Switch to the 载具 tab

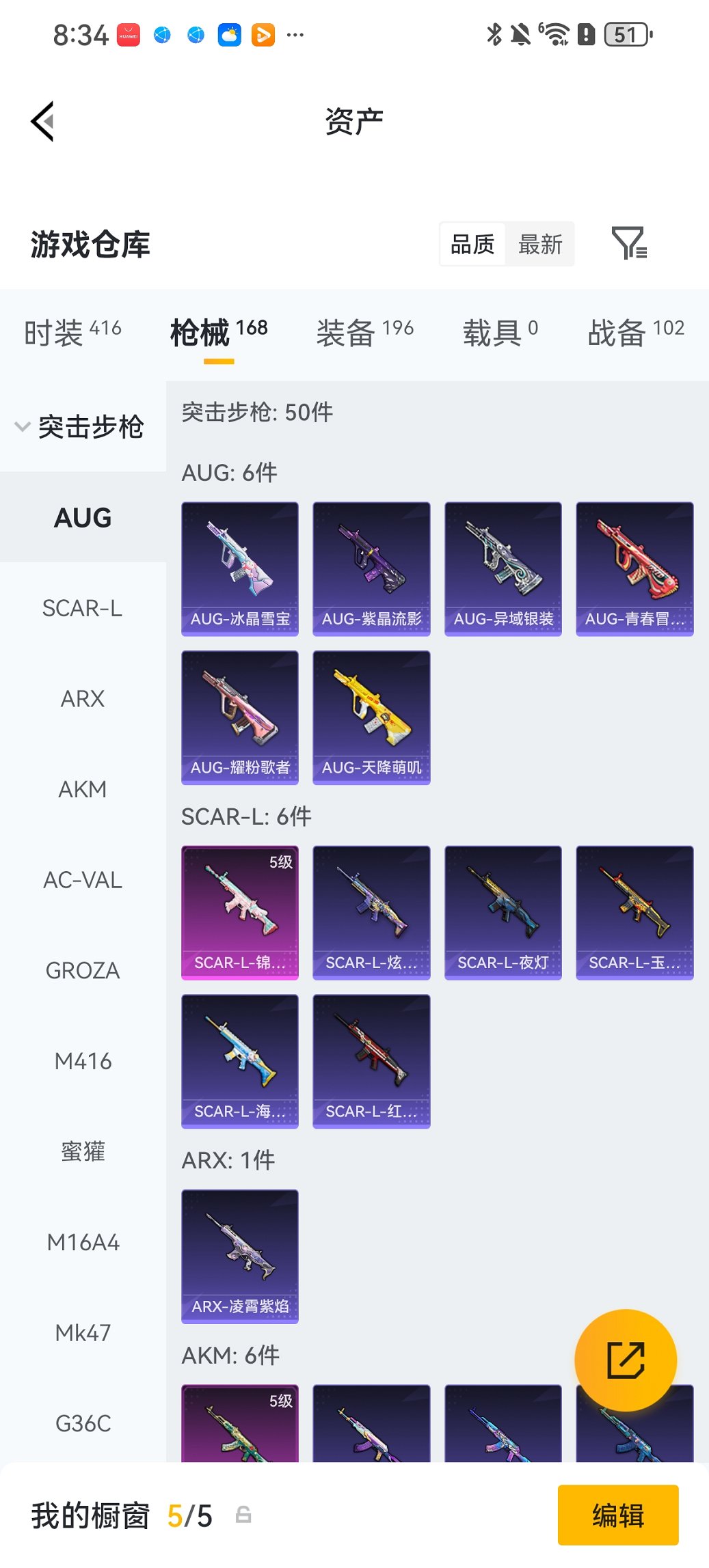[500, 332]
